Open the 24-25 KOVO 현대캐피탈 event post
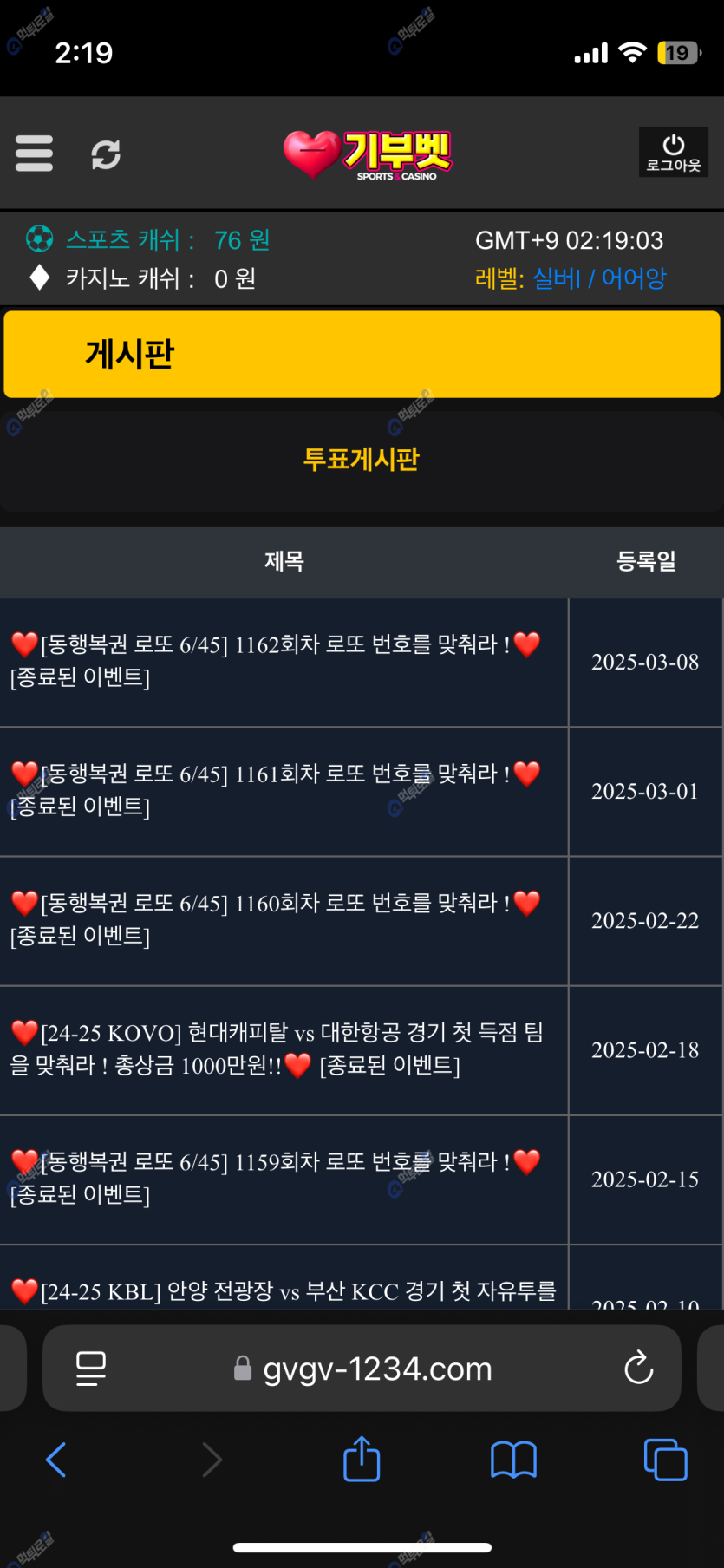This screenshot has width=724, height=1568. coord(276,1049)
